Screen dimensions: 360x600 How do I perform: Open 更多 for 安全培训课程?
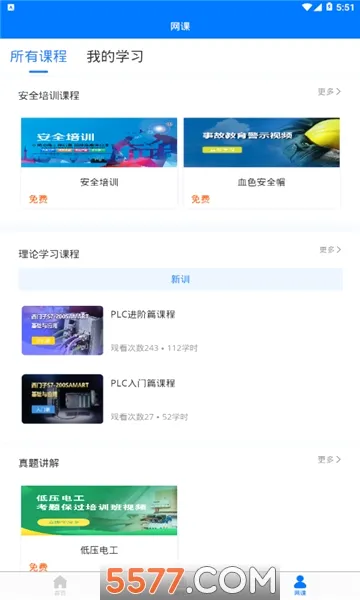(x=329, y=91)
